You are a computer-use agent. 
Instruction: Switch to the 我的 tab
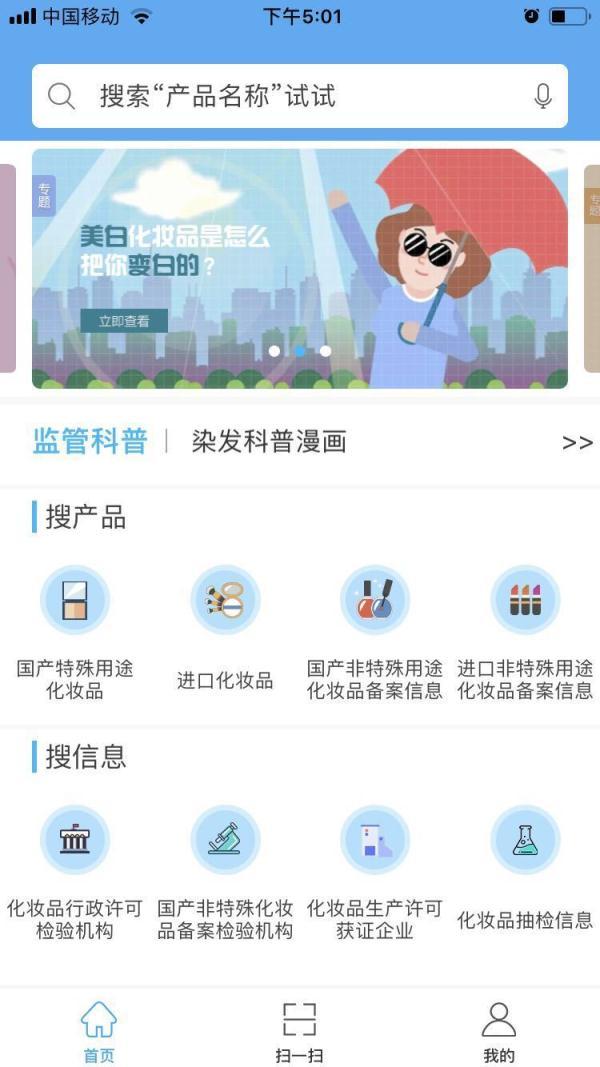coord(499,1032)
